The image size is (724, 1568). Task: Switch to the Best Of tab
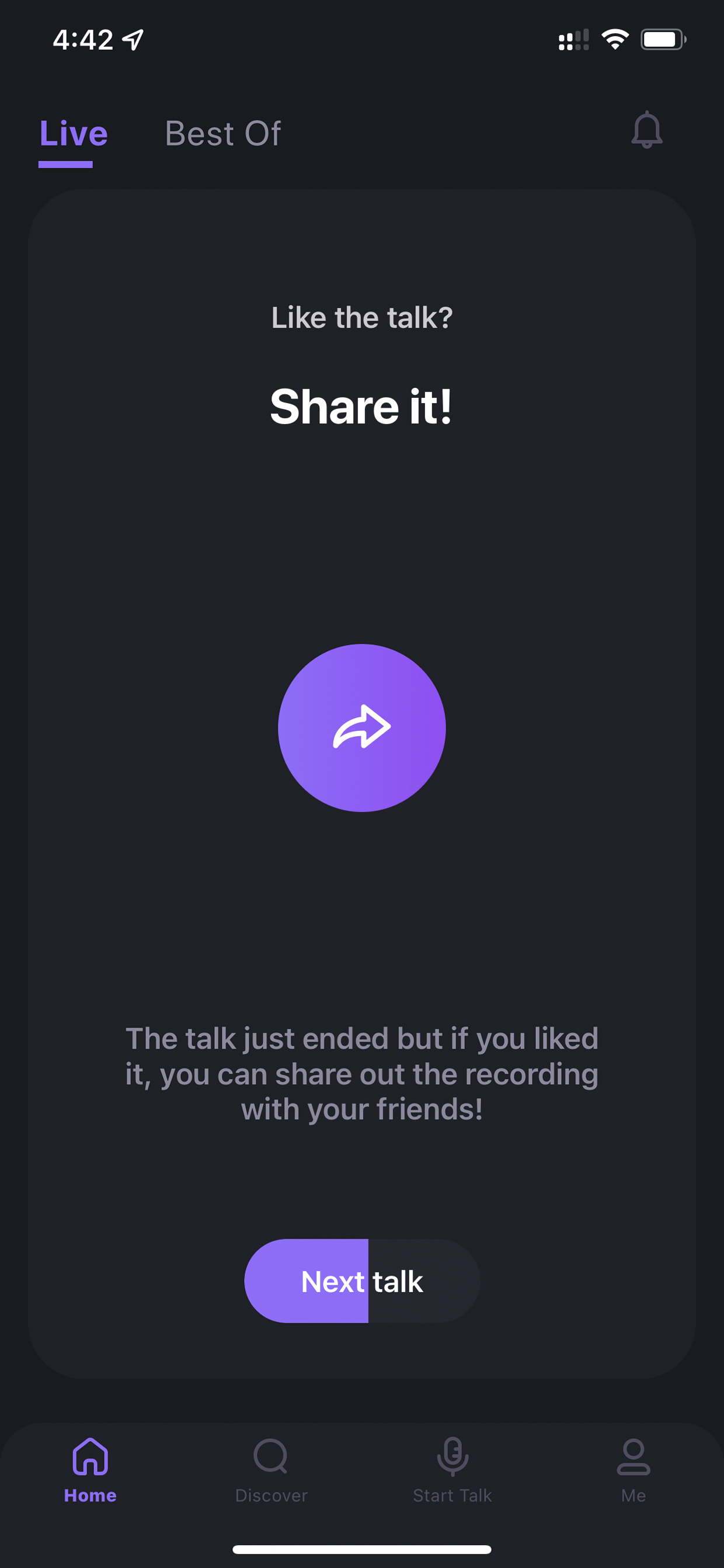(x=222, y=134)
